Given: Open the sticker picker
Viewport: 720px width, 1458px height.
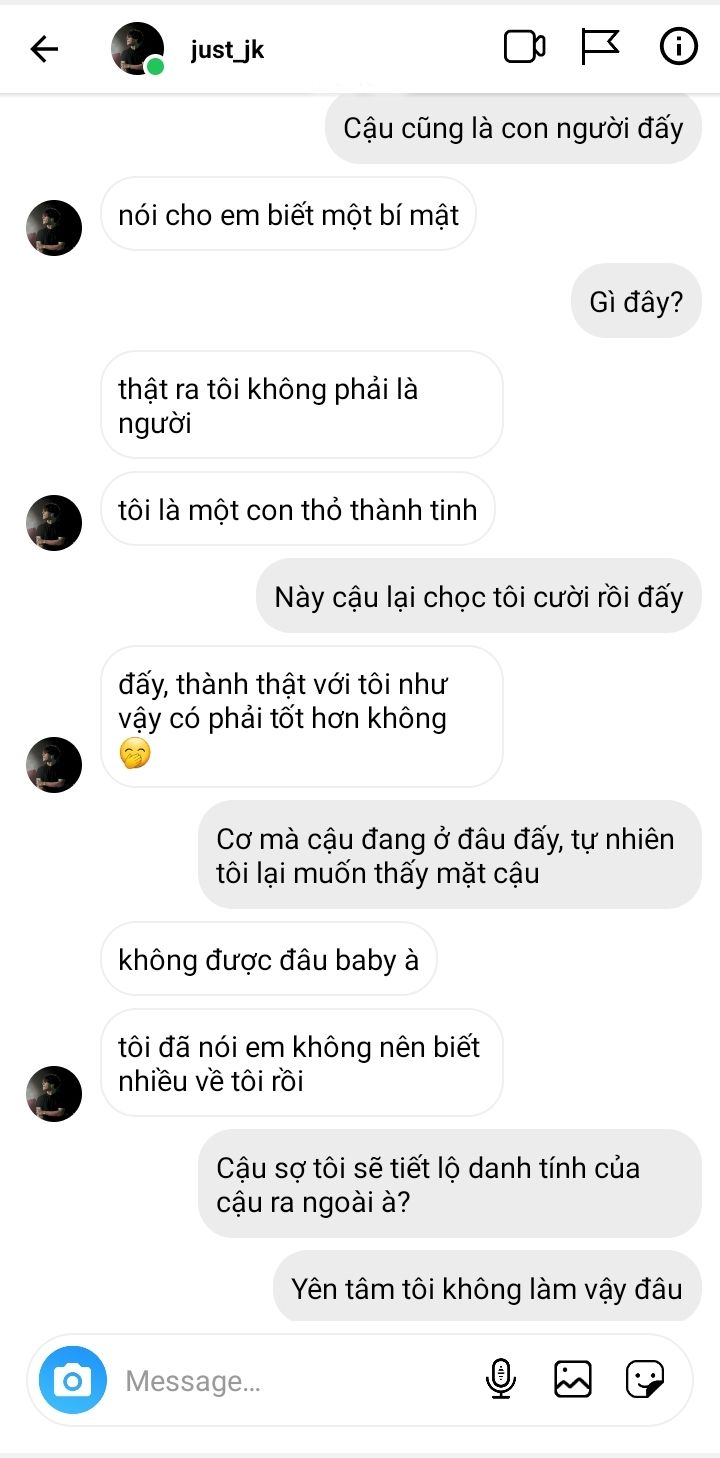Looking at the screenshot, I should pos(645,1380).
